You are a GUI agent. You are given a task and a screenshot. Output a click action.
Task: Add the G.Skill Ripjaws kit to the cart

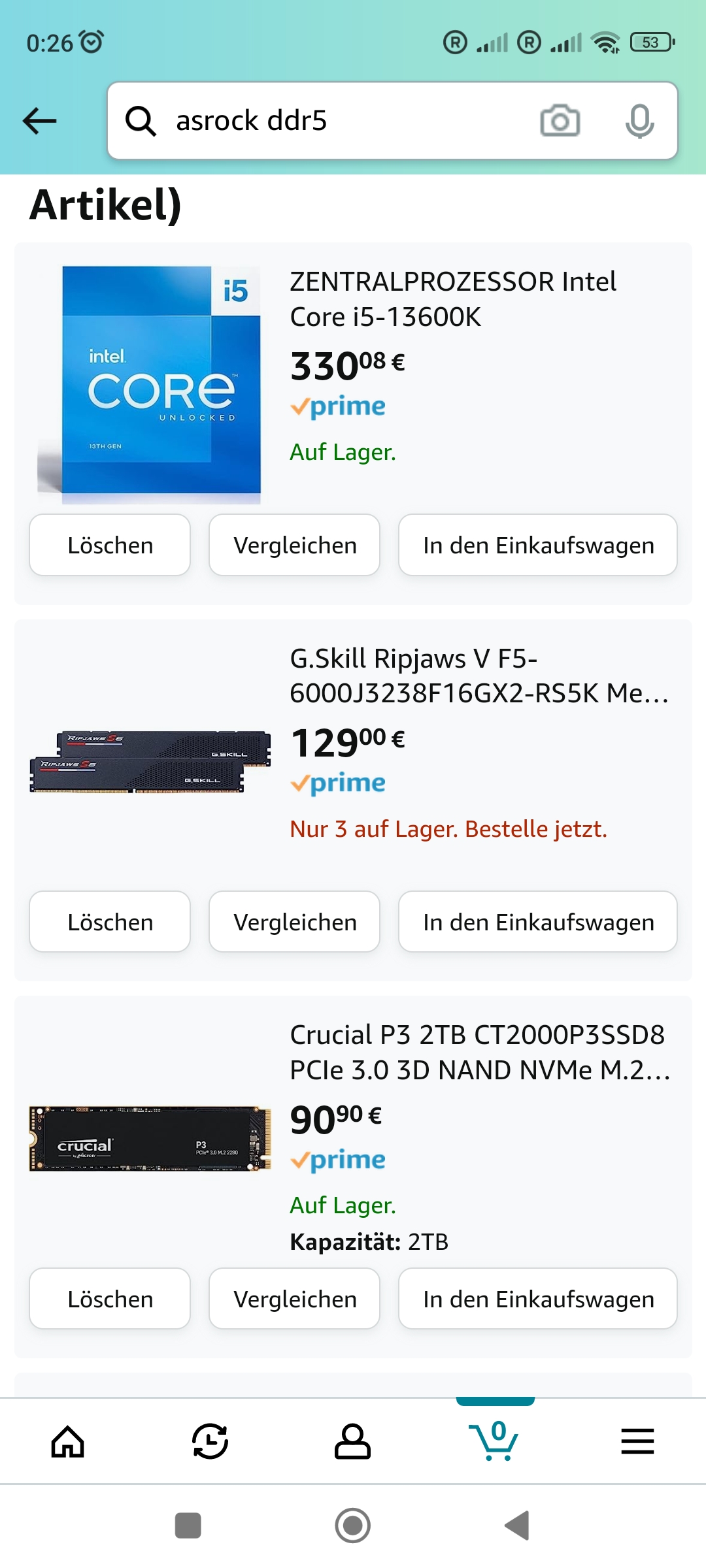(x=537, y=921)
